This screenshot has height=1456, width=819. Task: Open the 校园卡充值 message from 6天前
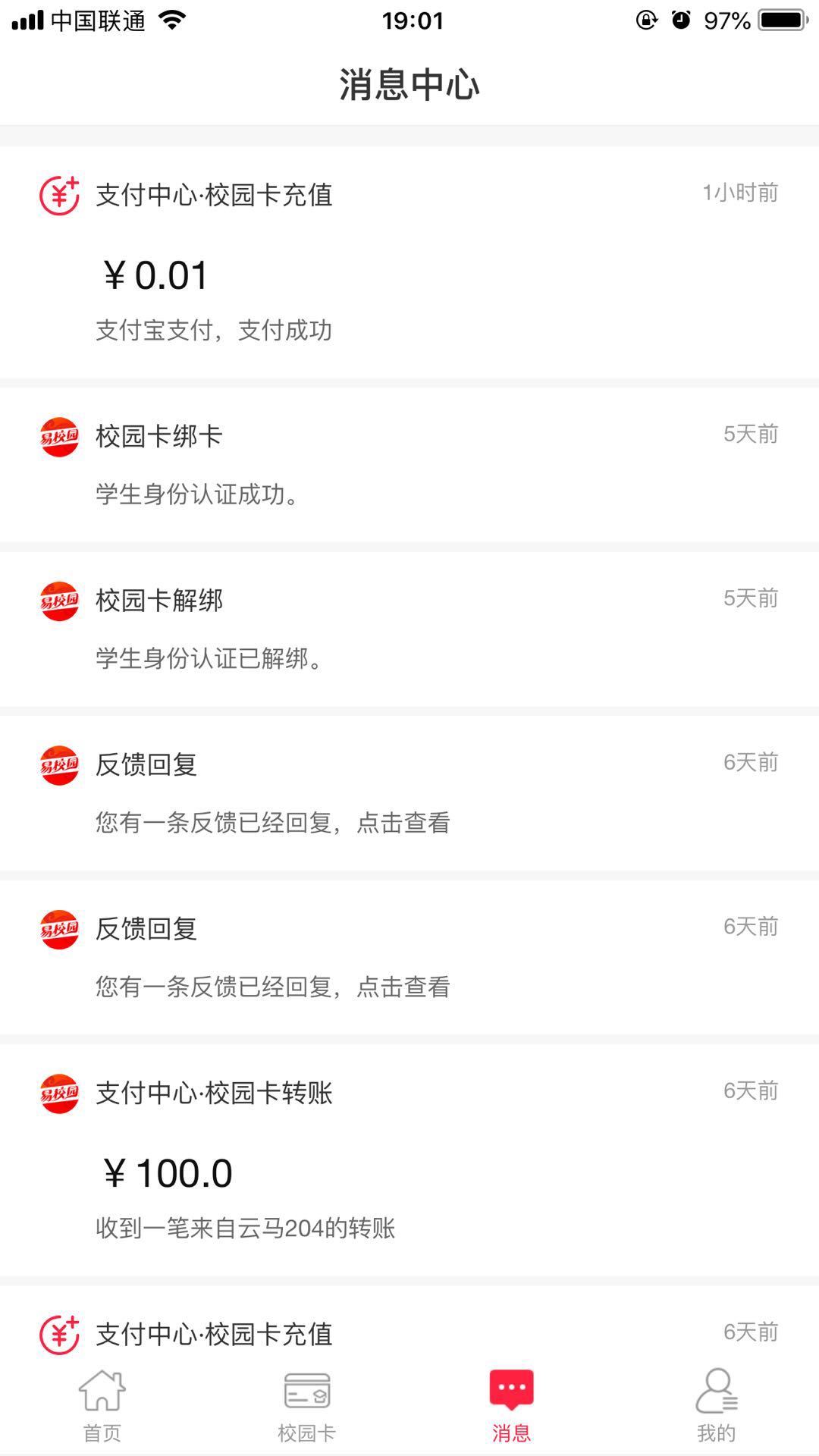click(409, 1333)
